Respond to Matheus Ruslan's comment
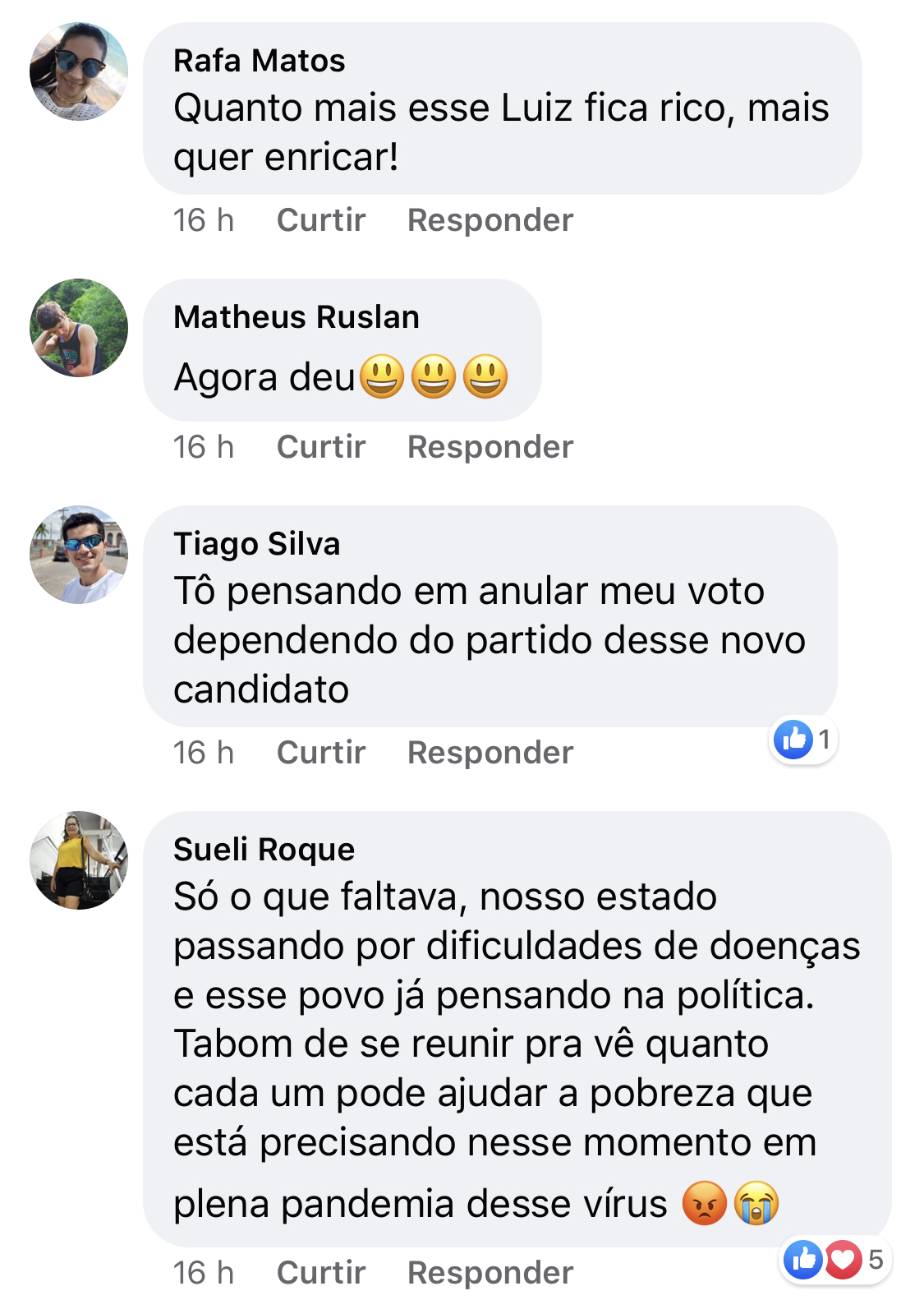Image resolution: width=924 pixels, height=1300 pixels. pyautogui.click(x=490, y=447)
